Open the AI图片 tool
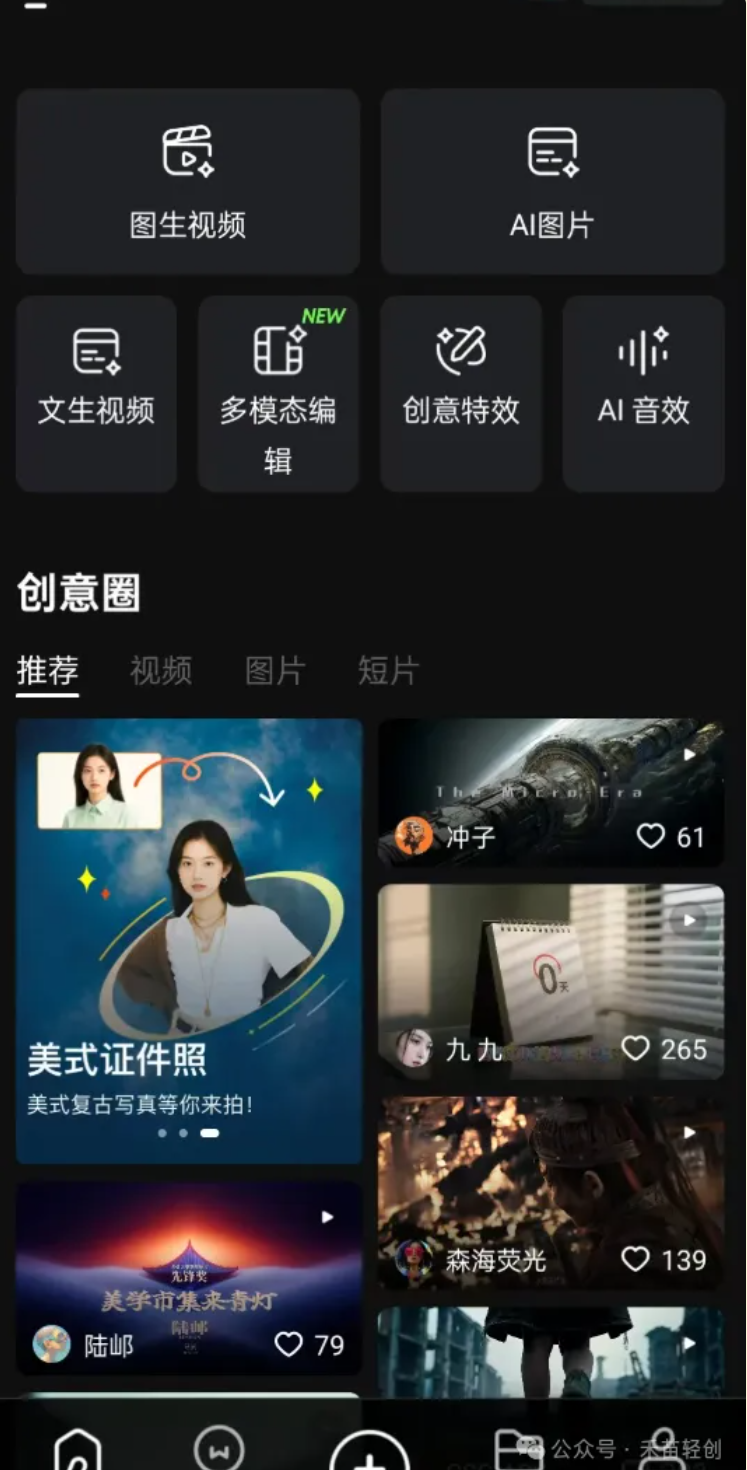The width and height of the screenshot is (747, 1470). [x=552, y=182]
